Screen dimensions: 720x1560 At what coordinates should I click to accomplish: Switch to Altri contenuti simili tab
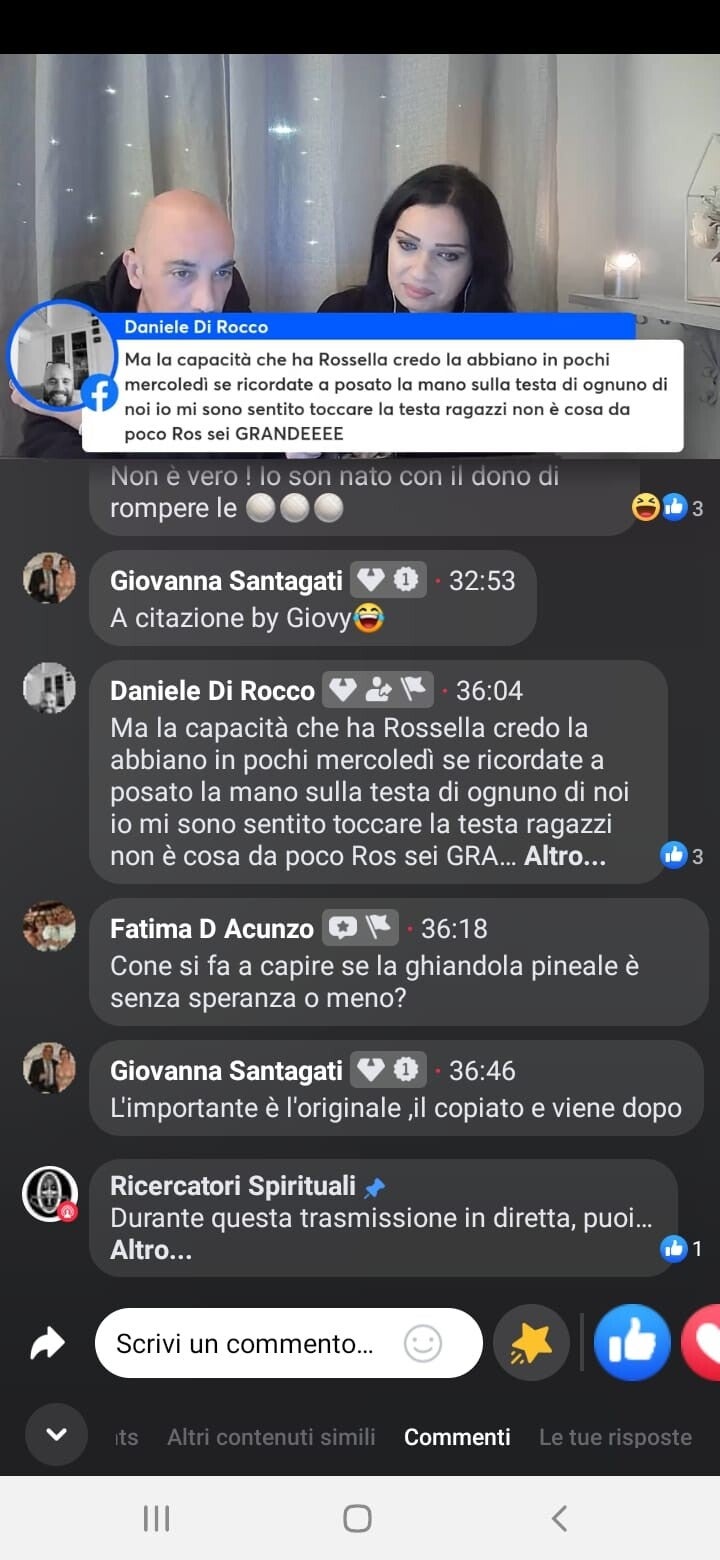pyautogui.click(x=271, y=1437)
